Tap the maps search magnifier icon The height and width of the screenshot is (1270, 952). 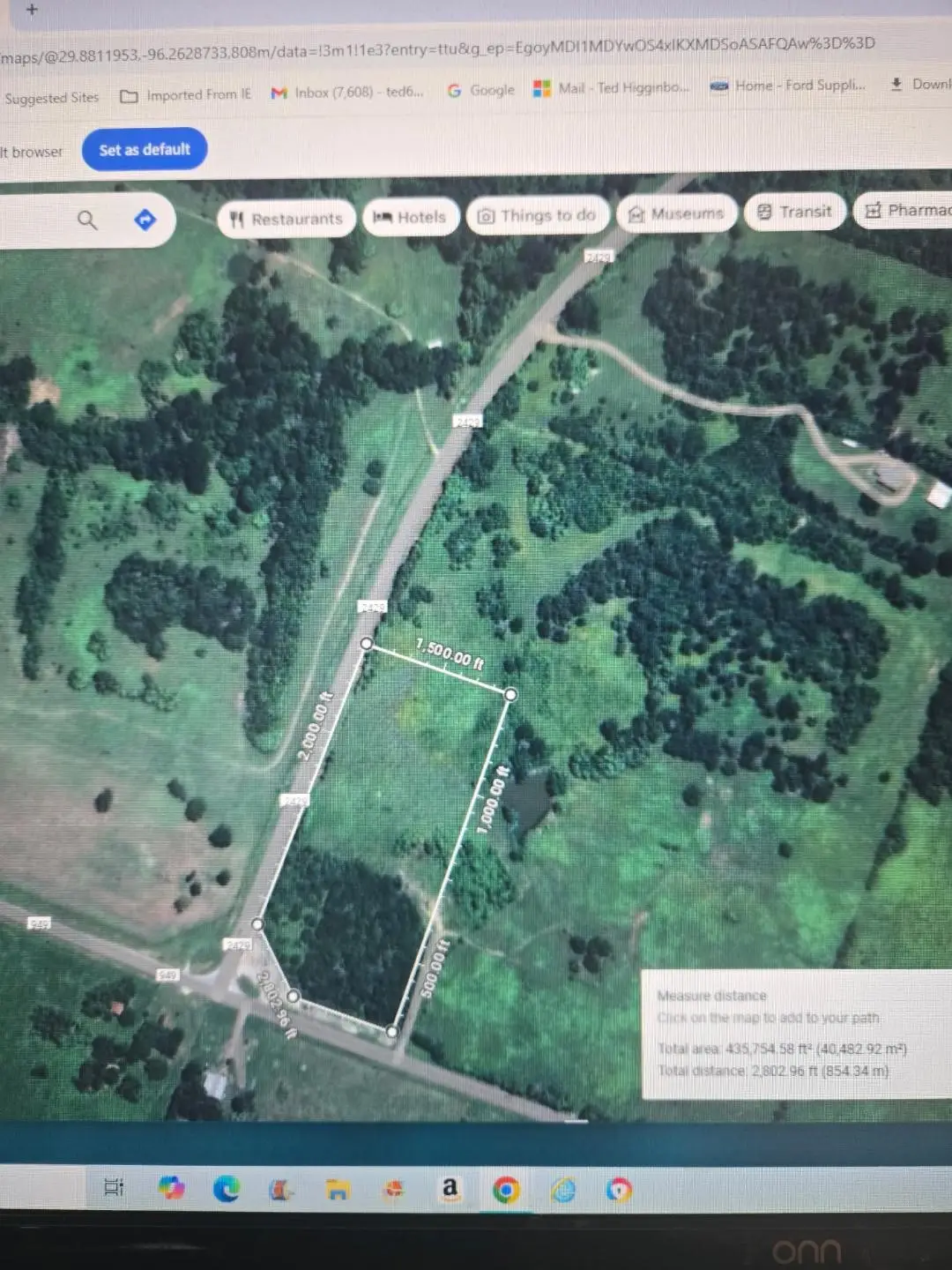86,220
